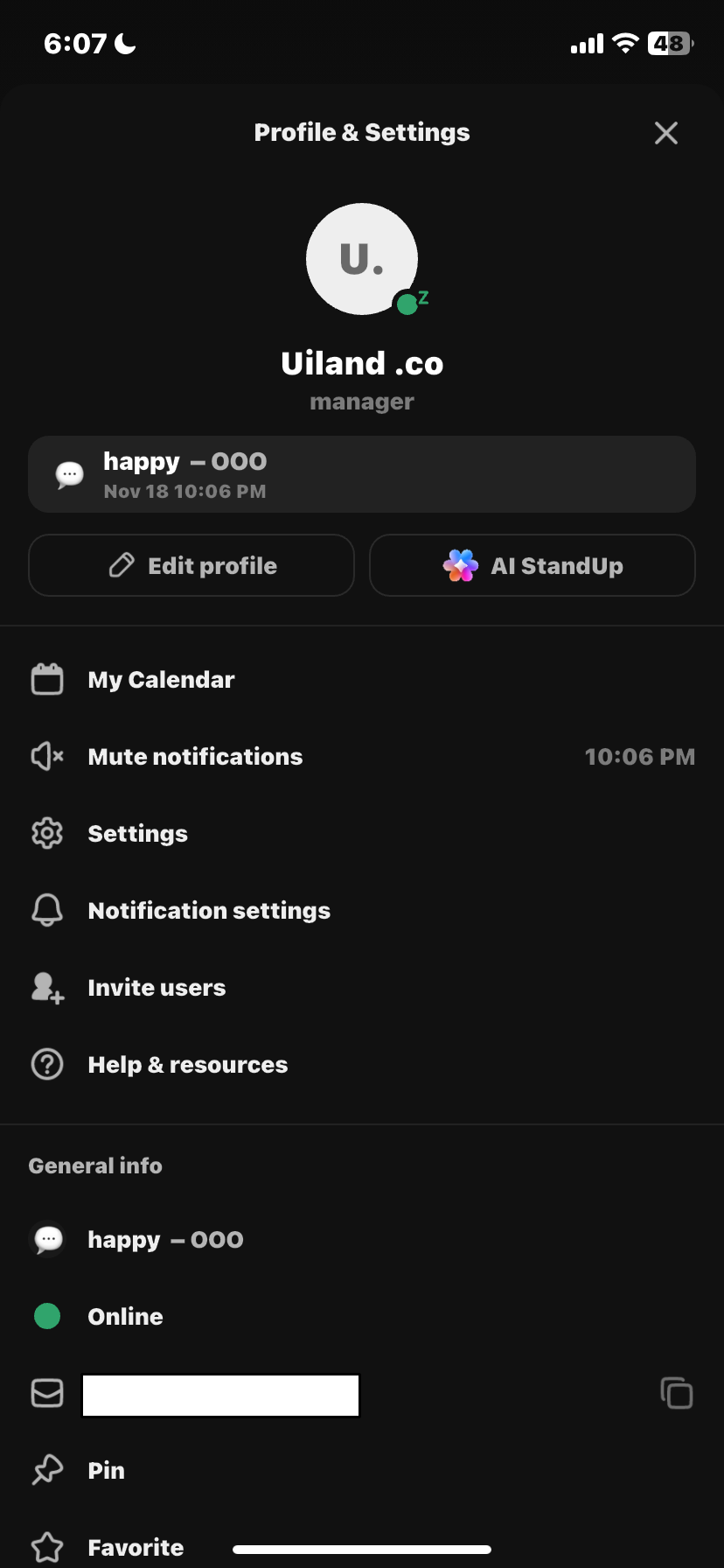
Task: Select Help & resources from the list
Action: point(187,1064)
